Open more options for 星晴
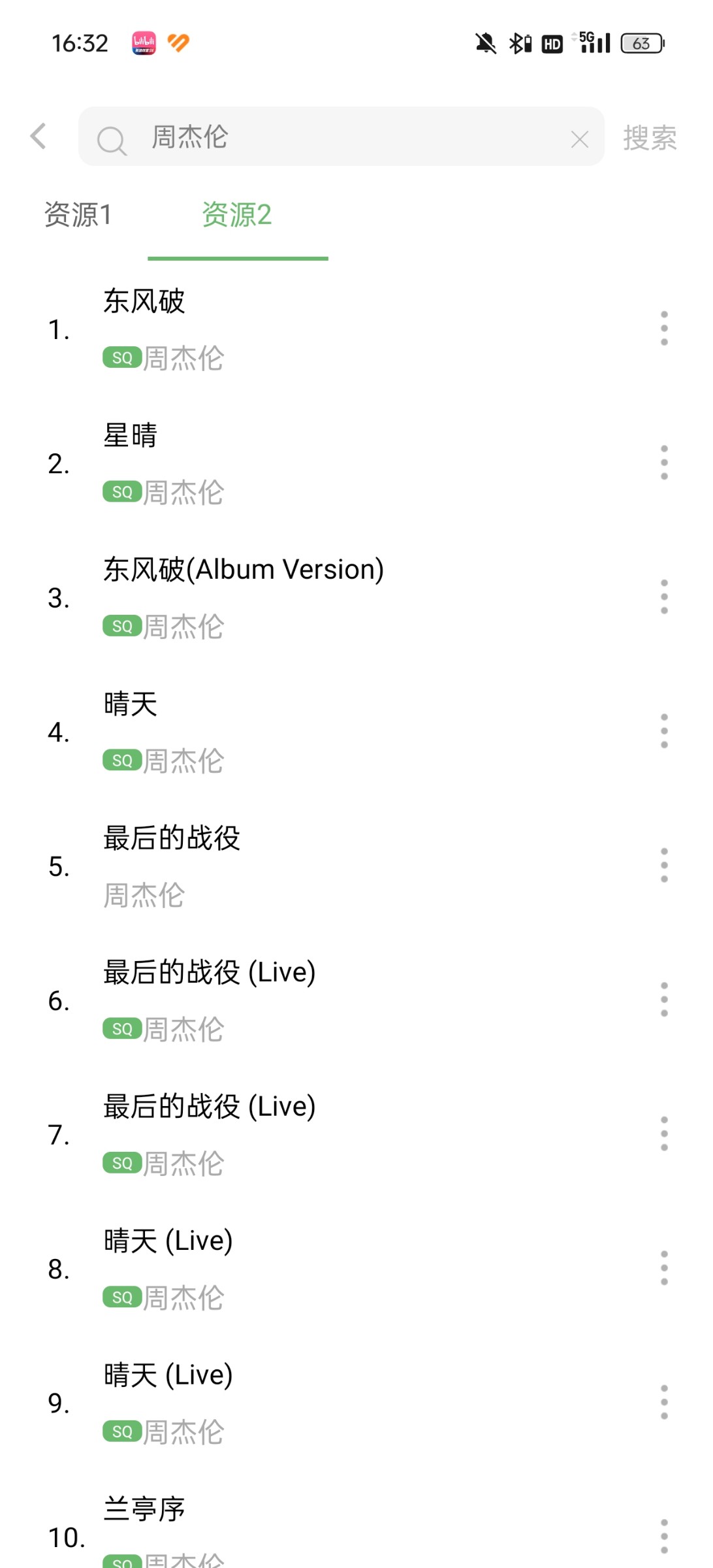713x1568 pixels. [664, 463]
